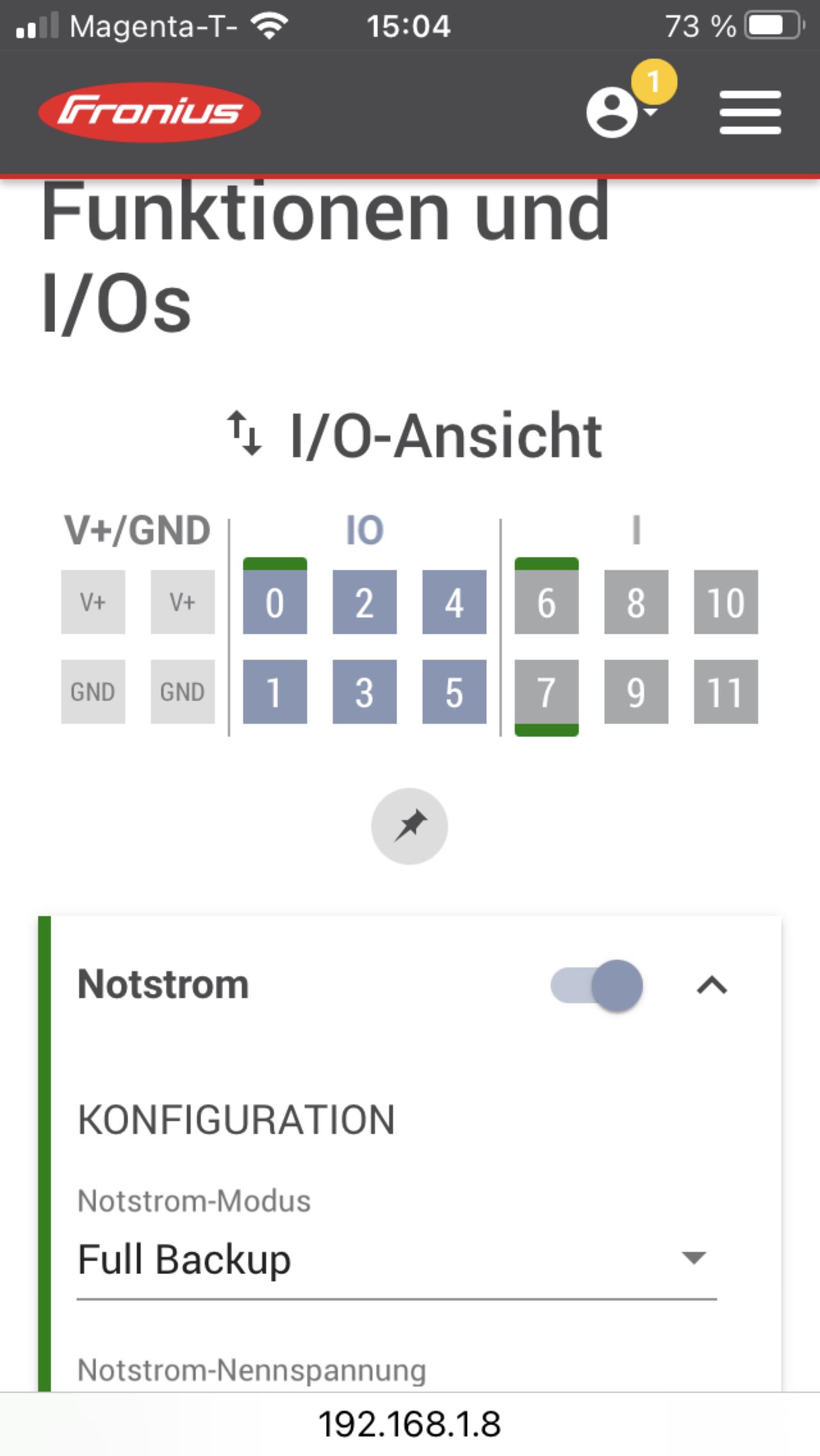
Task: Turn off the Notstrom switch
Action: tap(596, 985)
